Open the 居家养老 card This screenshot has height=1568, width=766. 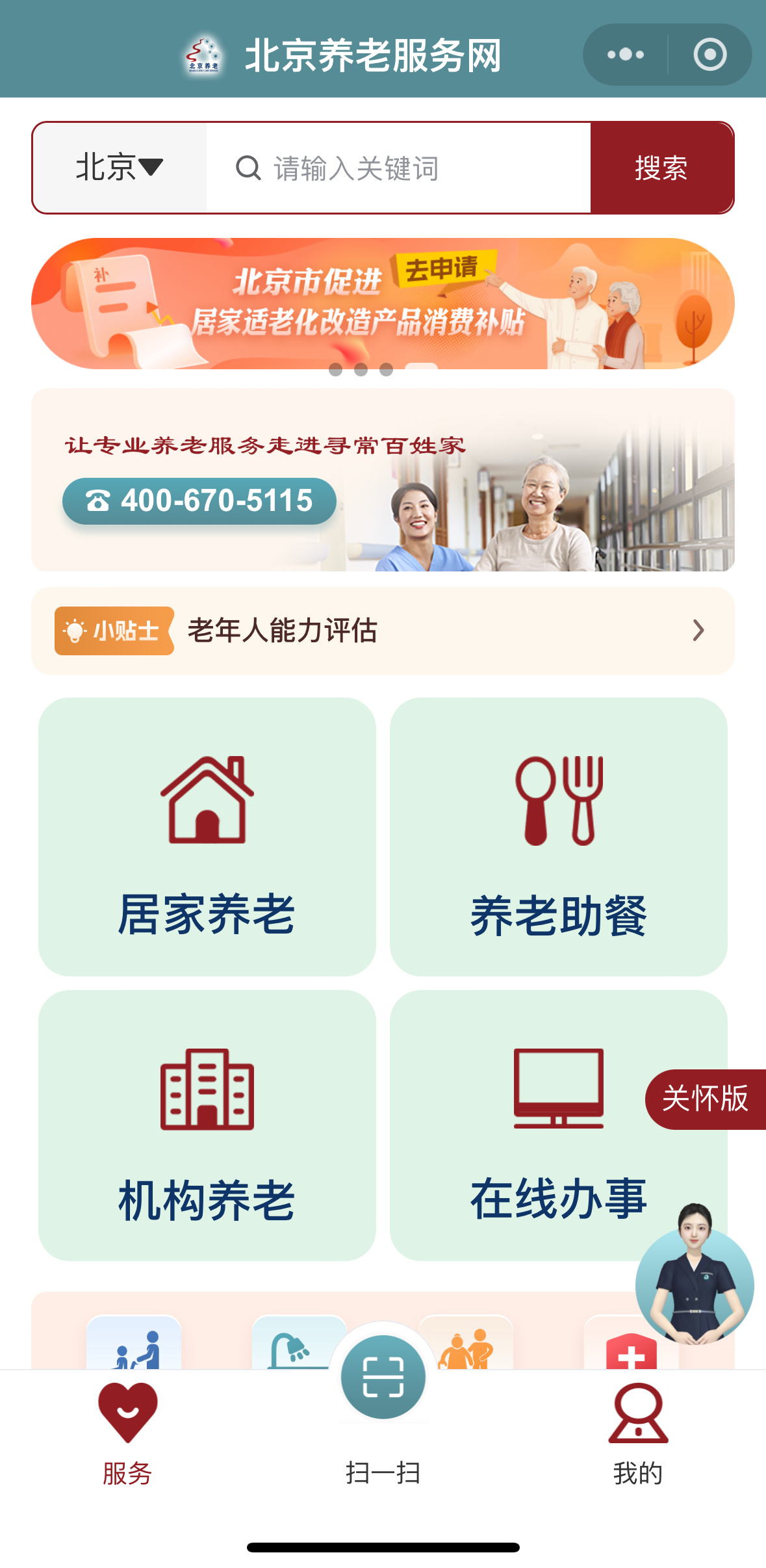pos(207,837)
